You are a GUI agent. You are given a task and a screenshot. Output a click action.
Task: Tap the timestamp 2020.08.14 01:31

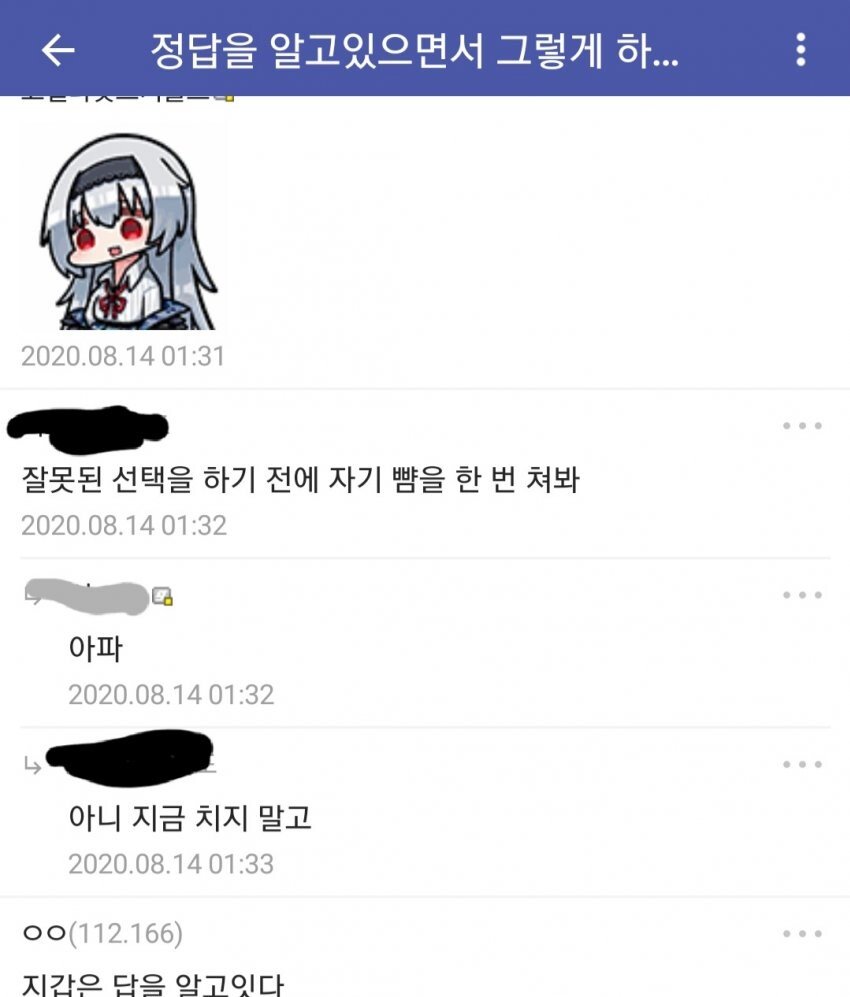120,355
